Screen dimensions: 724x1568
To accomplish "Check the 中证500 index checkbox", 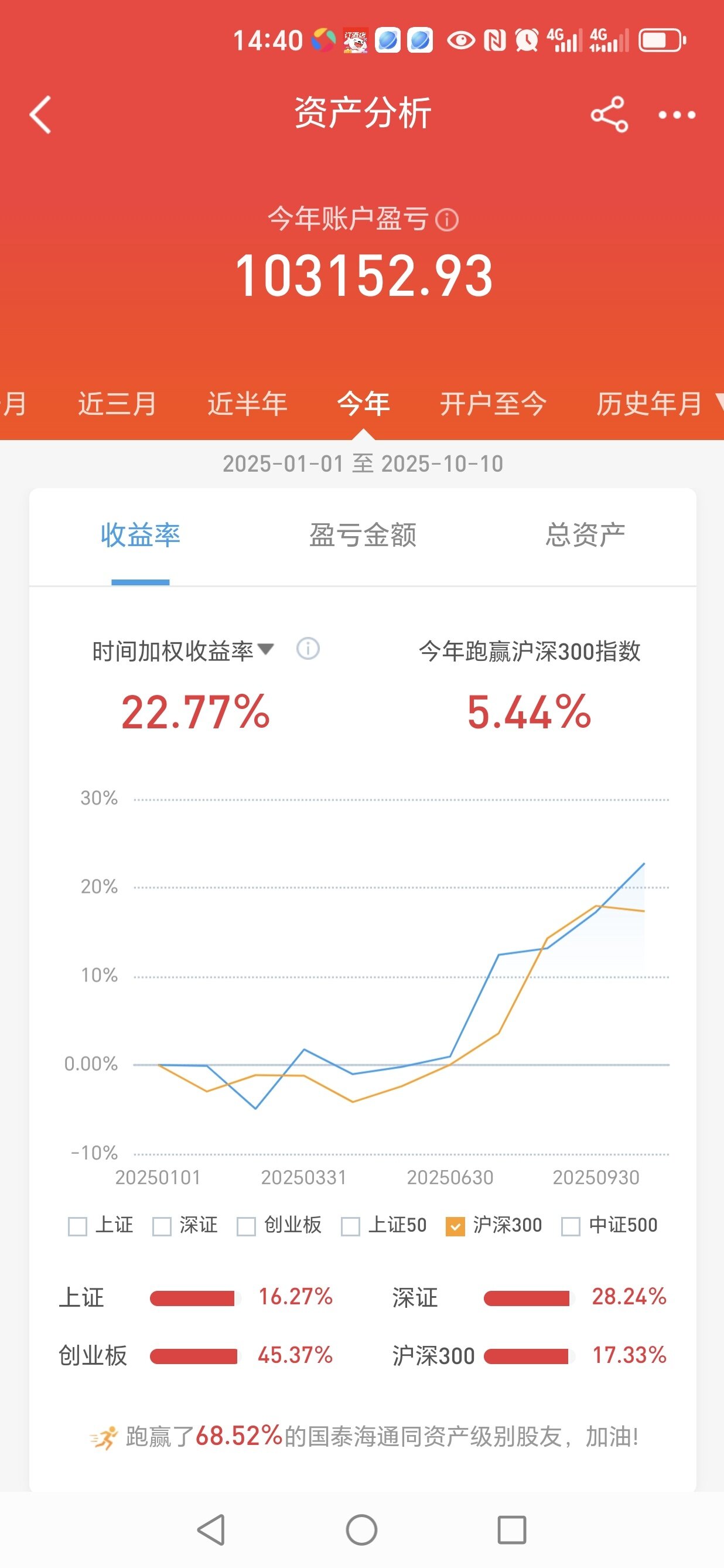I will 570,1226.
